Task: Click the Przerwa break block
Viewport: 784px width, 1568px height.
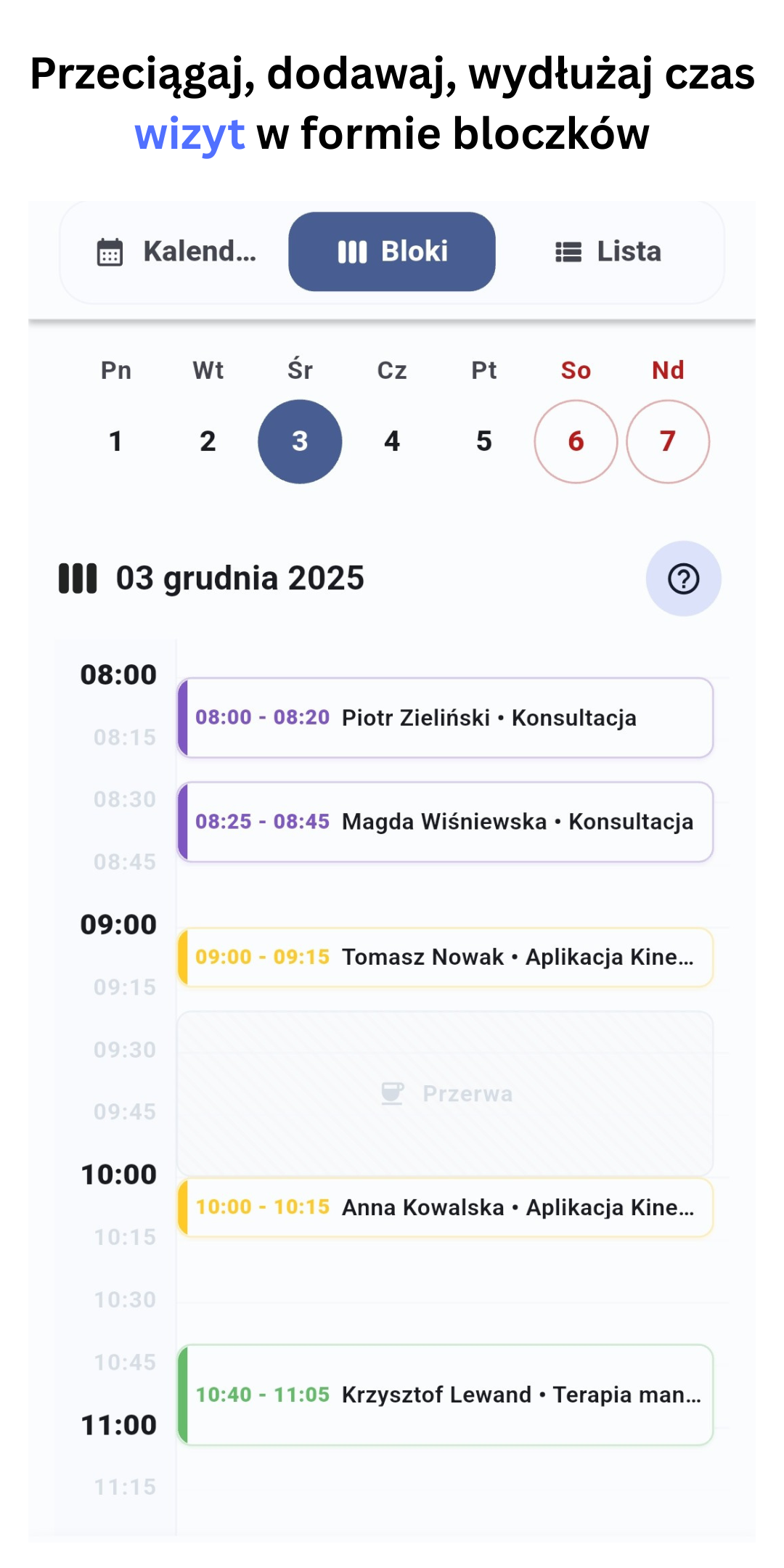Action: point(446,1093)
